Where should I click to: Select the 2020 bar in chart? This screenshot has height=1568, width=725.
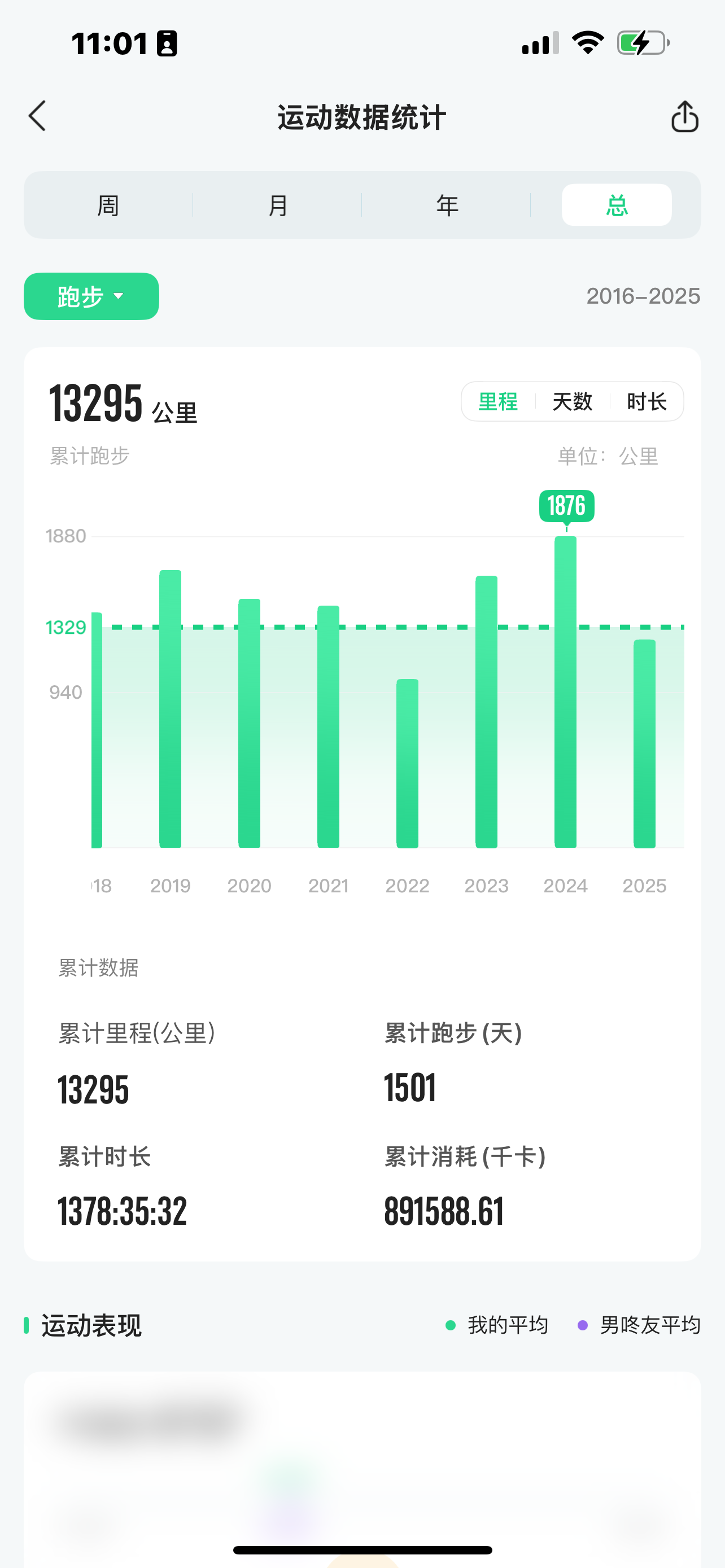[x=250, y=723]
